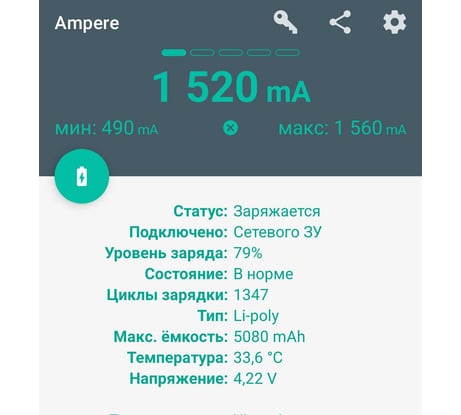Reset the min and max current values
Viewport: 461px width, 415px height.
[x=230, y=128]
